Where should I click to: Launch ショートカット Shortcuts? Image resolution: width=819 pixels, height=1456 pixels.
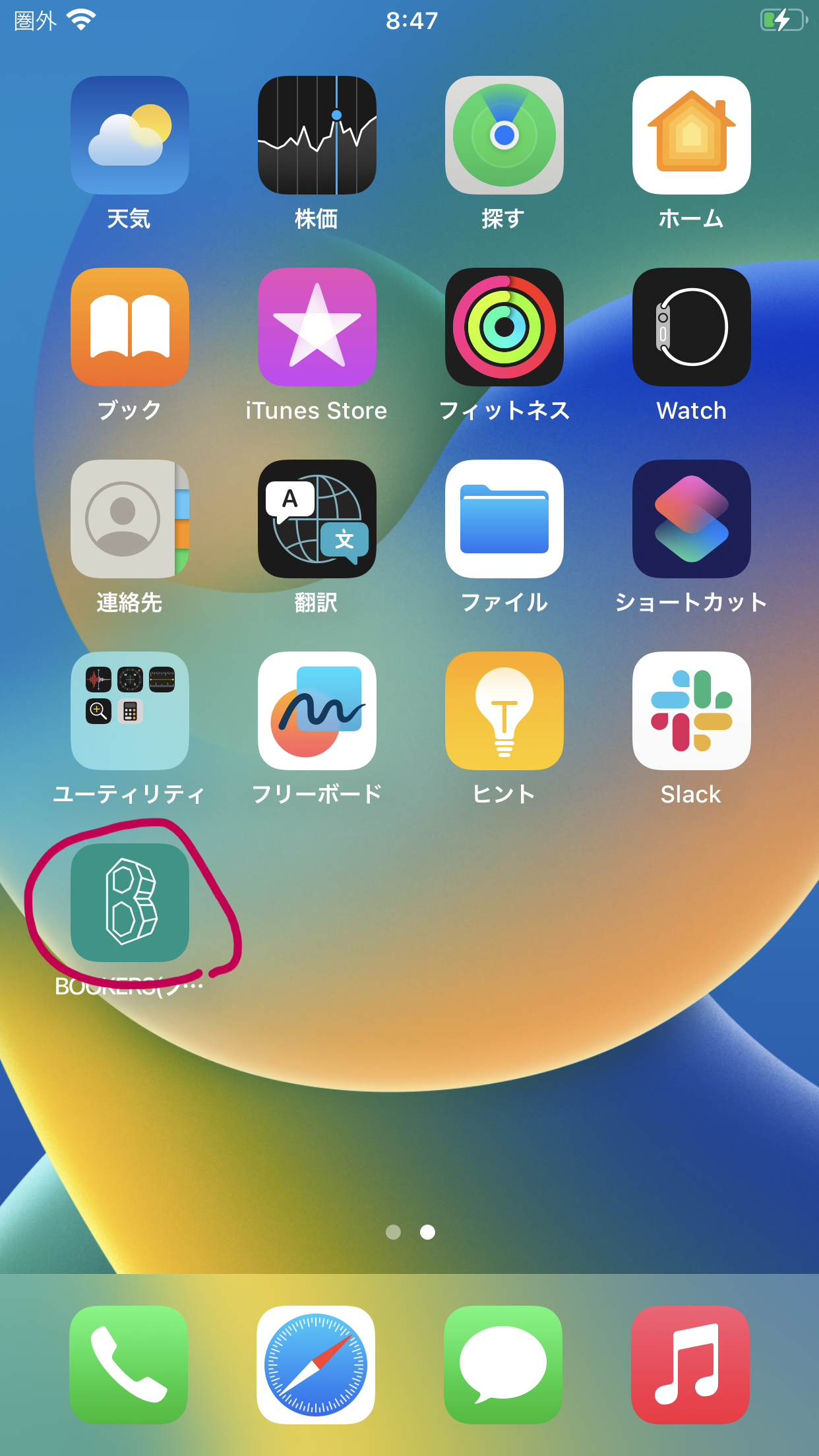pyautogui.click(x=691, y=519)
